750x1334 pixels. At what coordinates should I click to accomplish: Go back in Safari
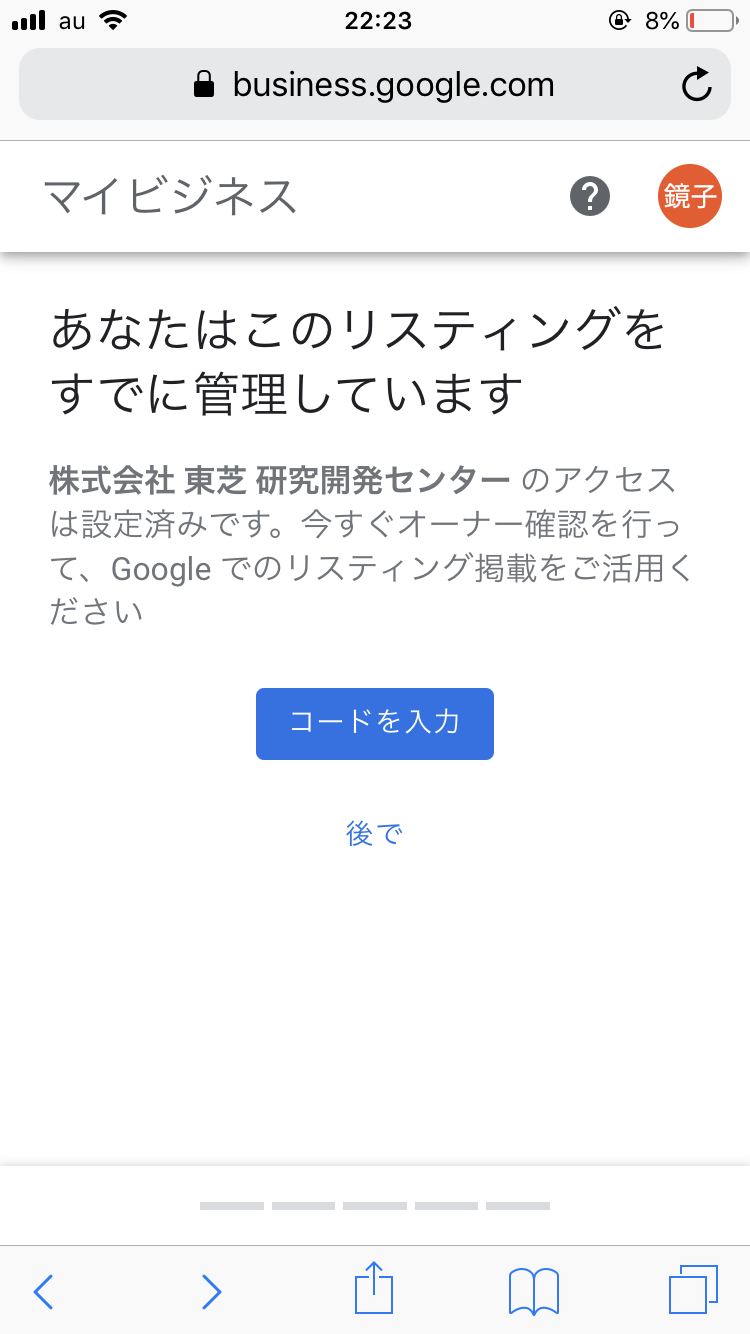[43, 1291]
